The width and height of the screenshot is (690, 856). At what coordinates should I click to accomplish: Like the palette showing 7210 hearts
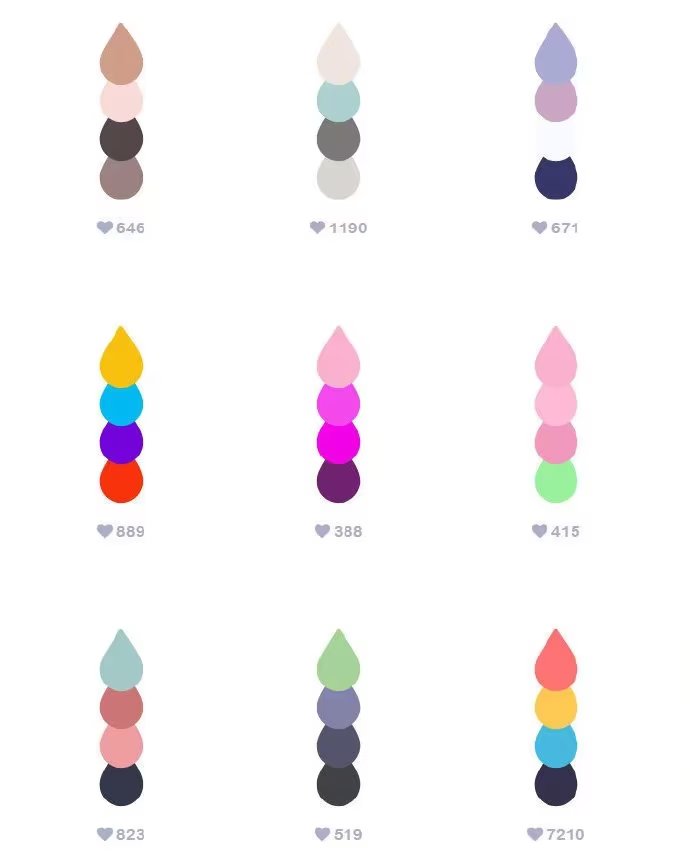click(535, 834)
